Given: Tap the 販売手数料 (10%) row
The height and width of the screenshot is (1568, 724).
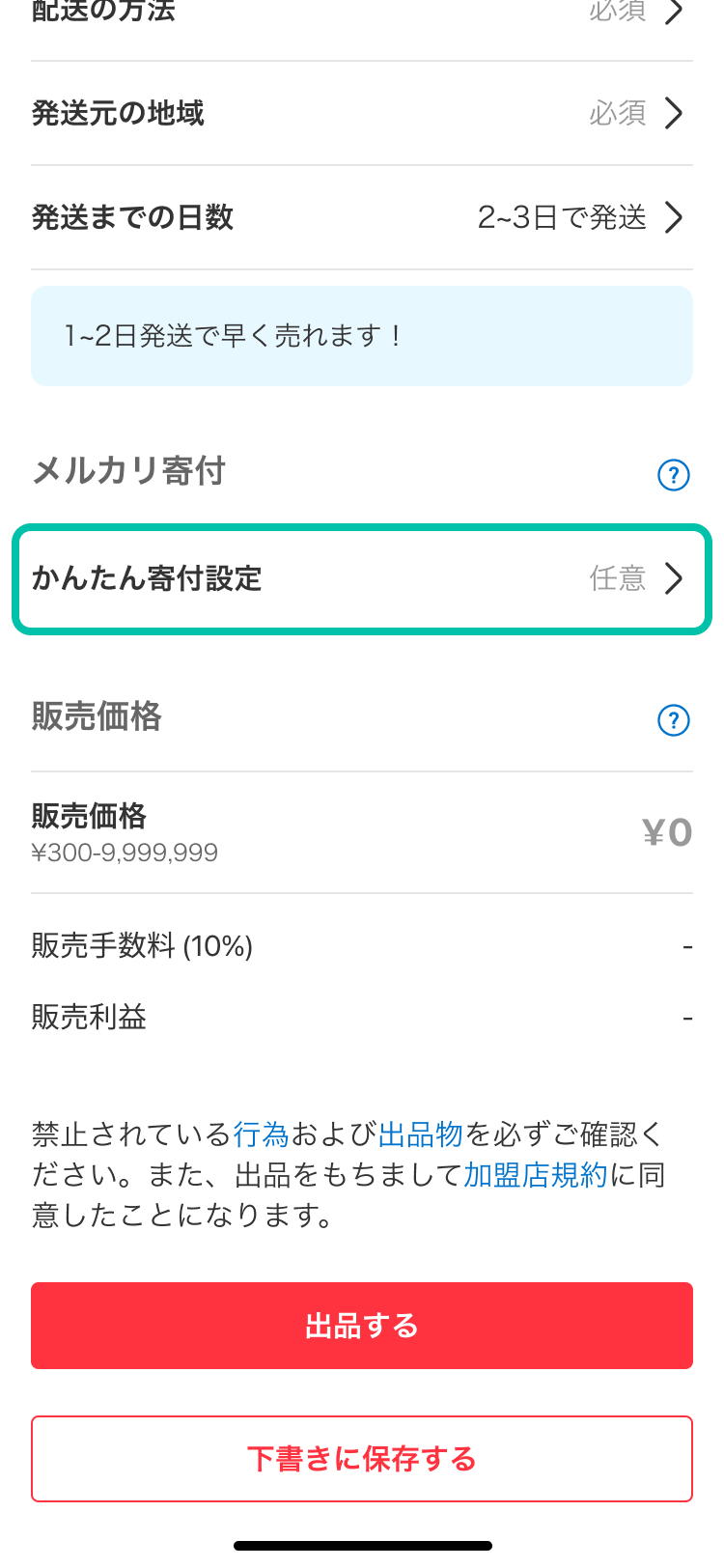Looking at the screenshot, I should tap(362, 945).
